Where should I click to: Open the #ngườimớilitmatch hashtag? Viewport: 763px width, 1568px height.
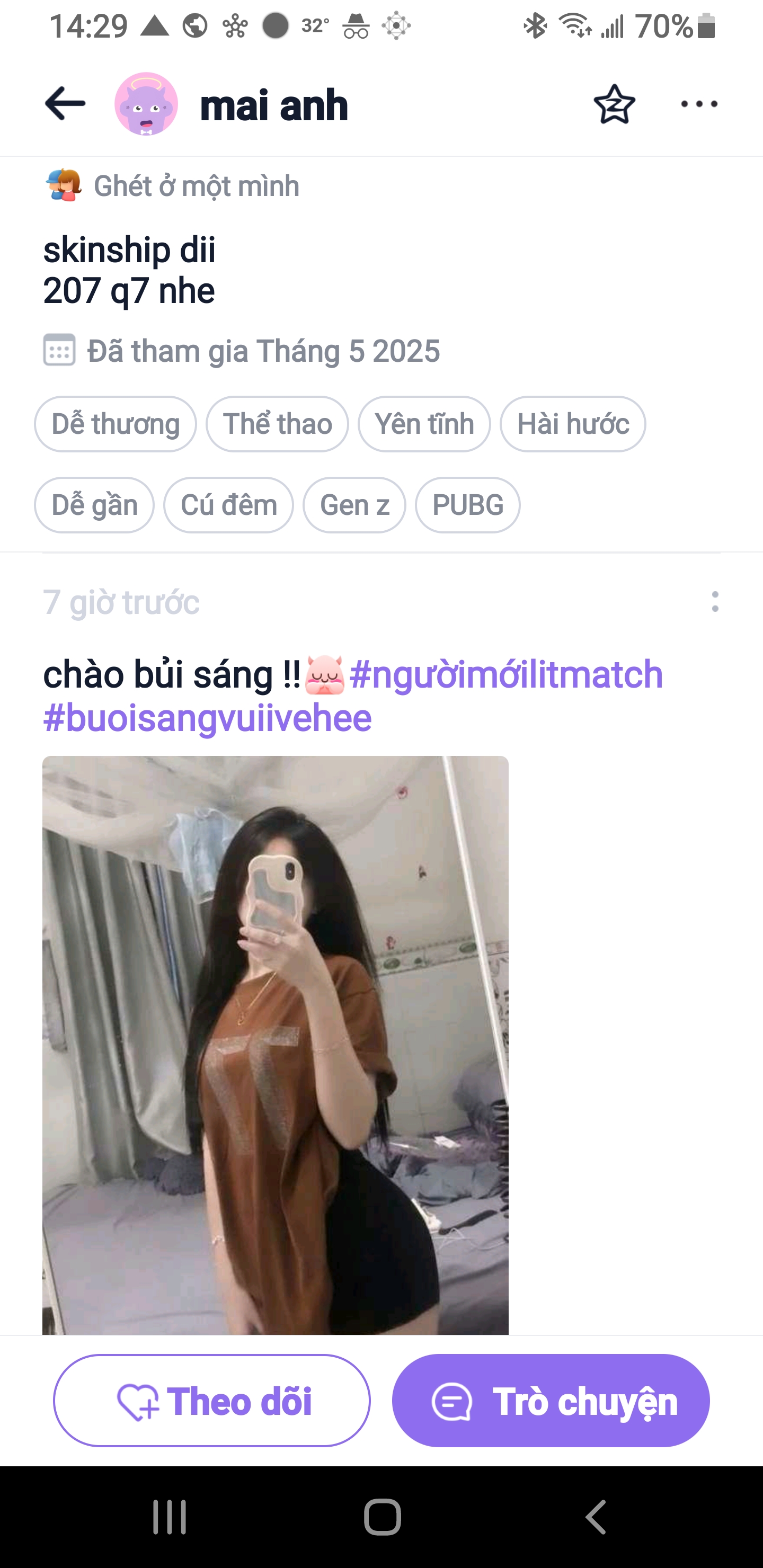coord(506,675)
